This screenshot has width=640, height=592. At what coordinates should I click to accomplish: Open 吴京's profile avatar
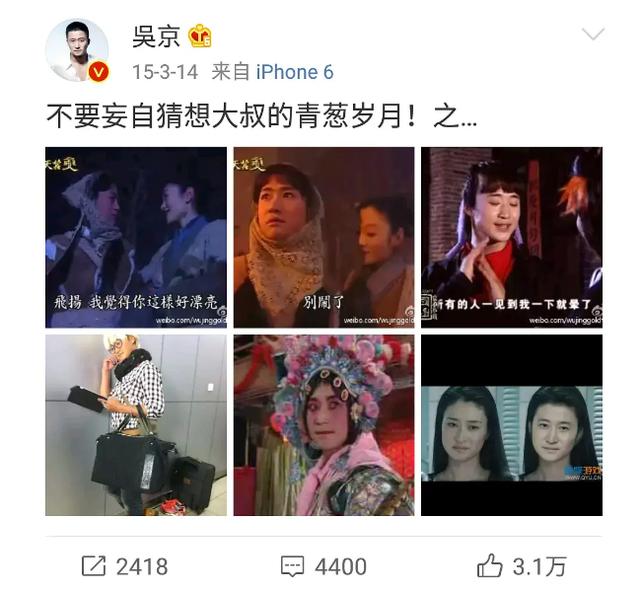[78, 49]
